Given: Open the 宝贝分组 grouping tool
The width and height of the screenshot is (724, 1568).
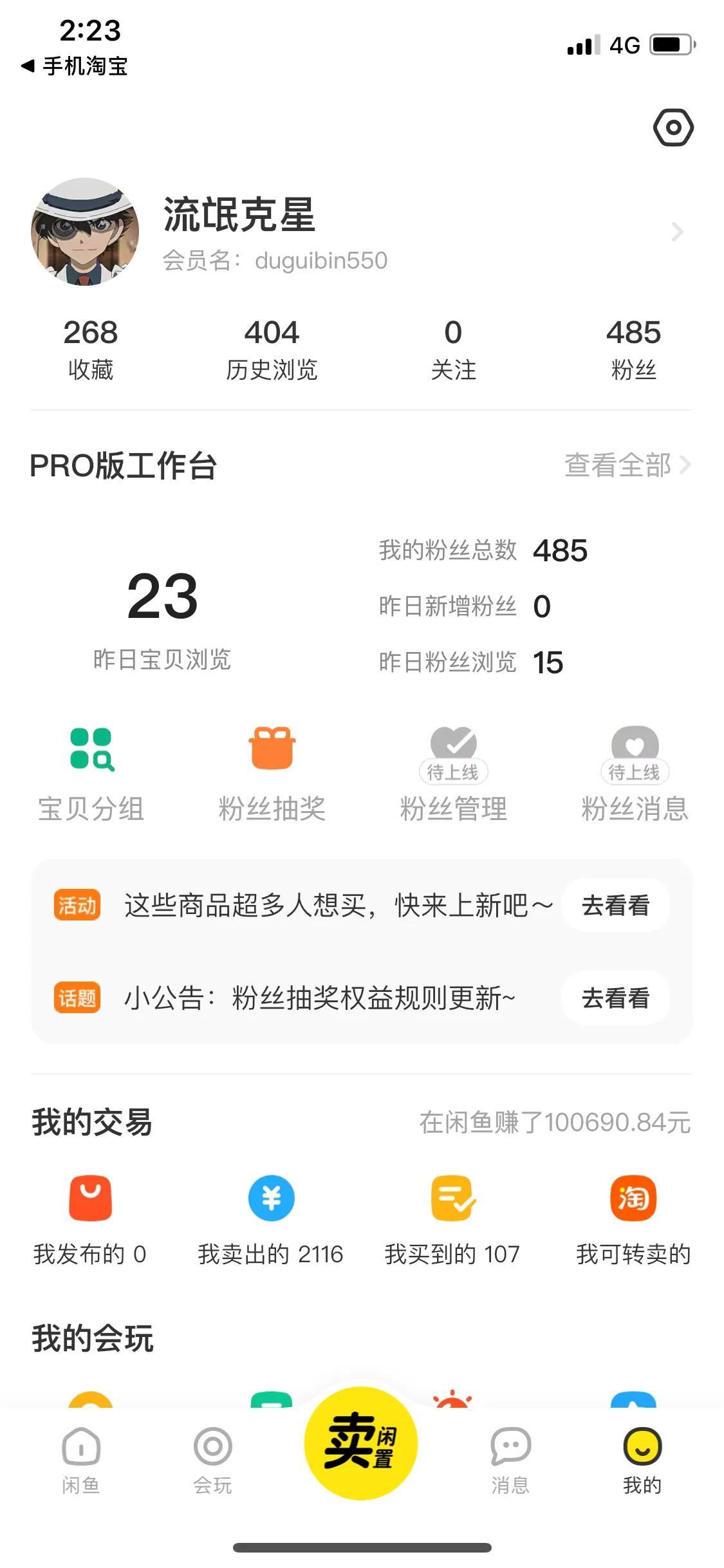Looking at the screenshot, I should [91, 772].
